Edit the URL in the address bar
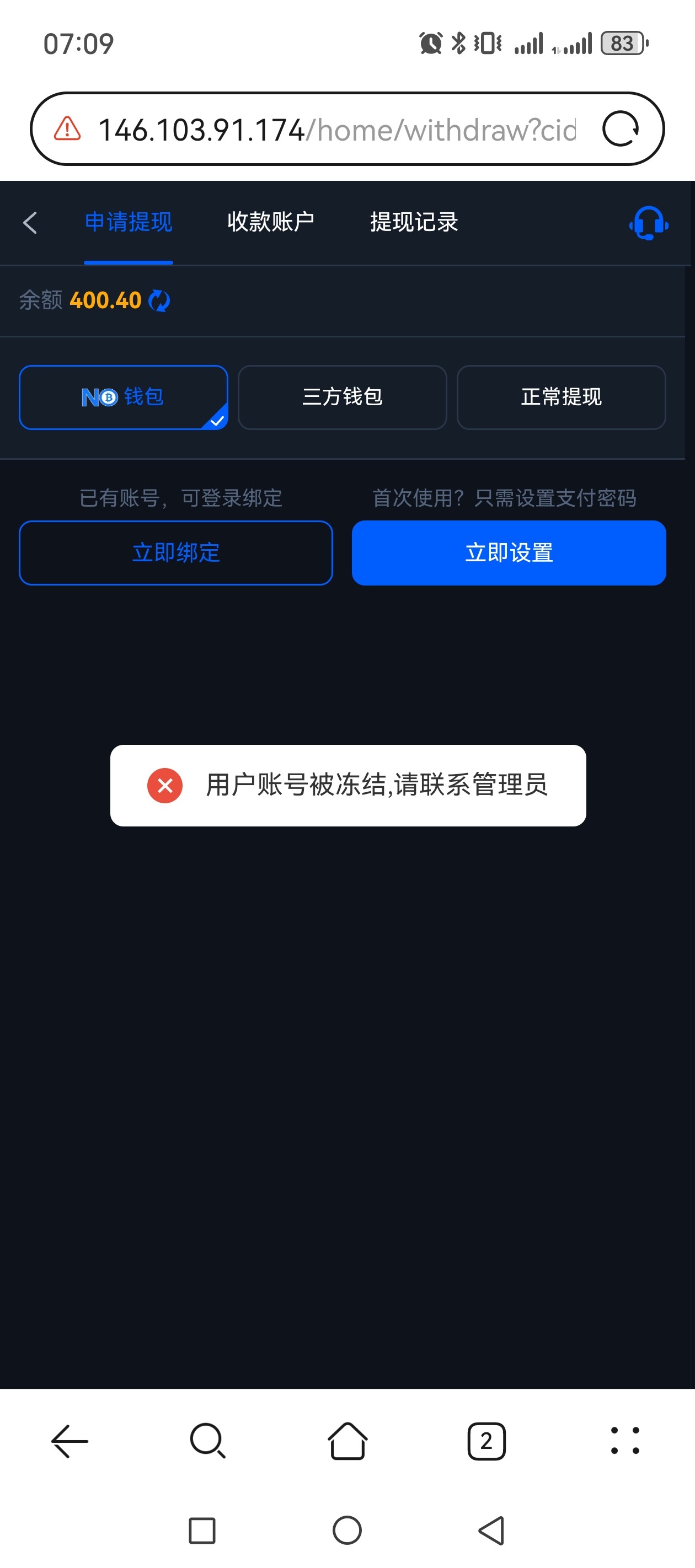The height and width of the screenshot is (1568, 695). 337,130
